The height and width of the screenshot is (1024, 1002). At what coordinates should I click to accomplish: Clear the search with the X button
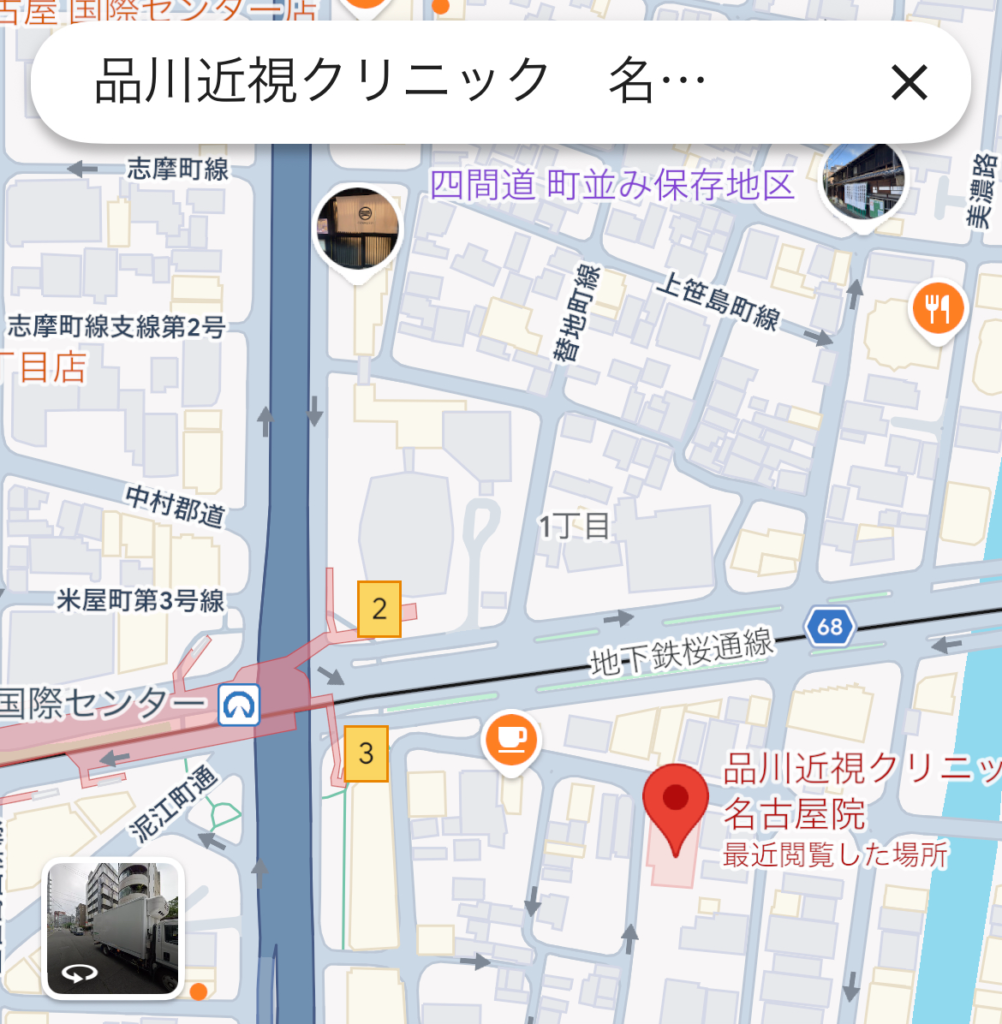pyautogui.click(x=909, y=83)
